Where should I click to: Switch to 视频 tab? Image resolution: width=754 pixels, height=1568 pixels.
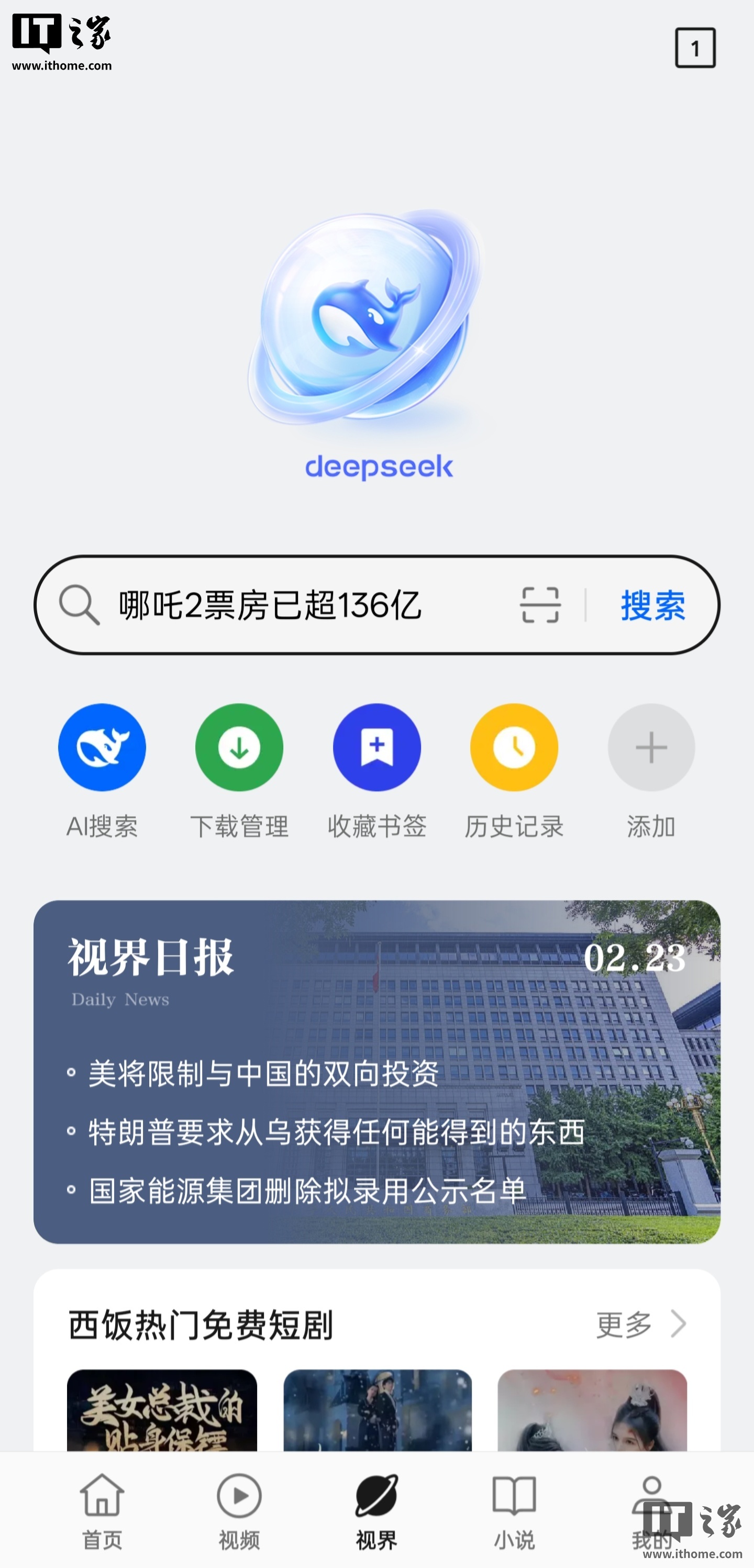(239, 1516)
